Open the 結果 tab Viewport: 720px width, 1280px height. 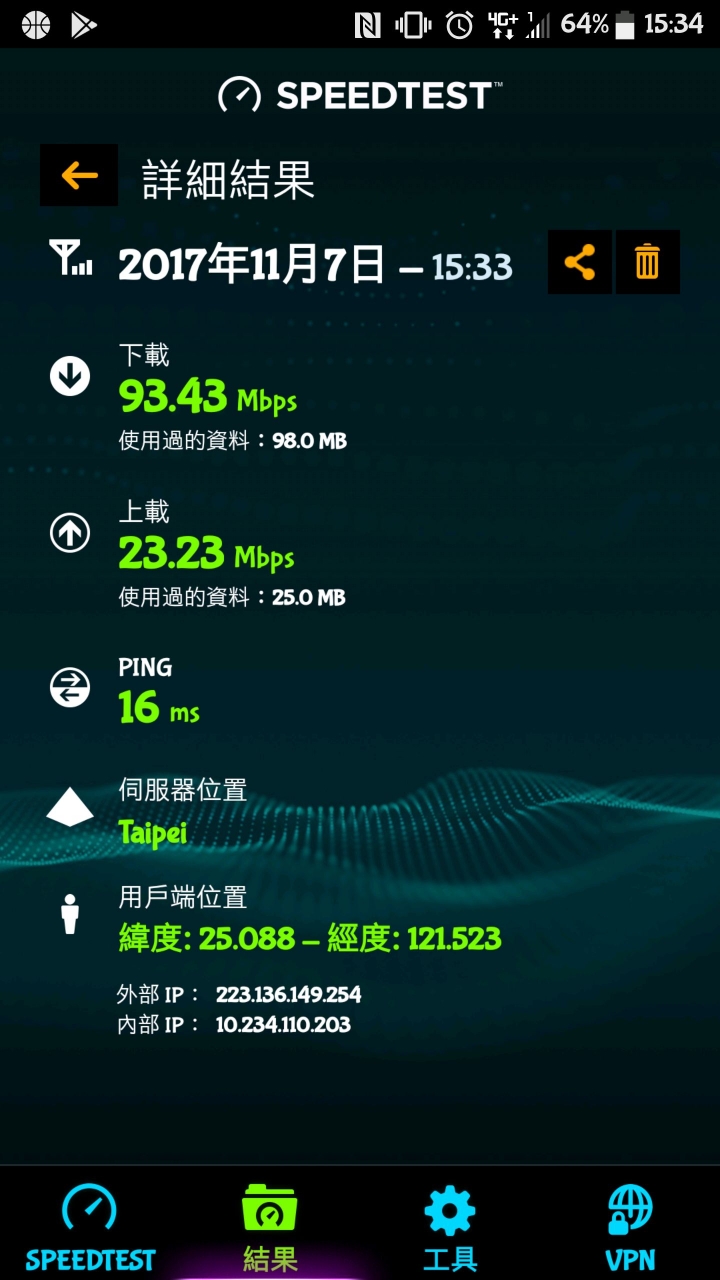270,1227
